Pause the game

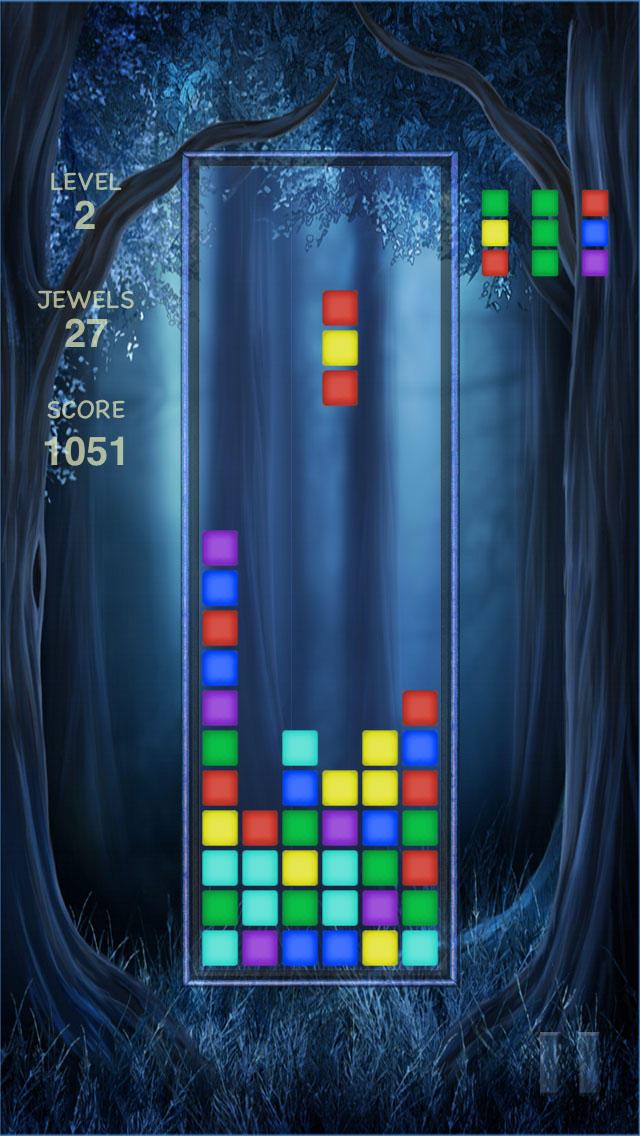[569, 1063]
